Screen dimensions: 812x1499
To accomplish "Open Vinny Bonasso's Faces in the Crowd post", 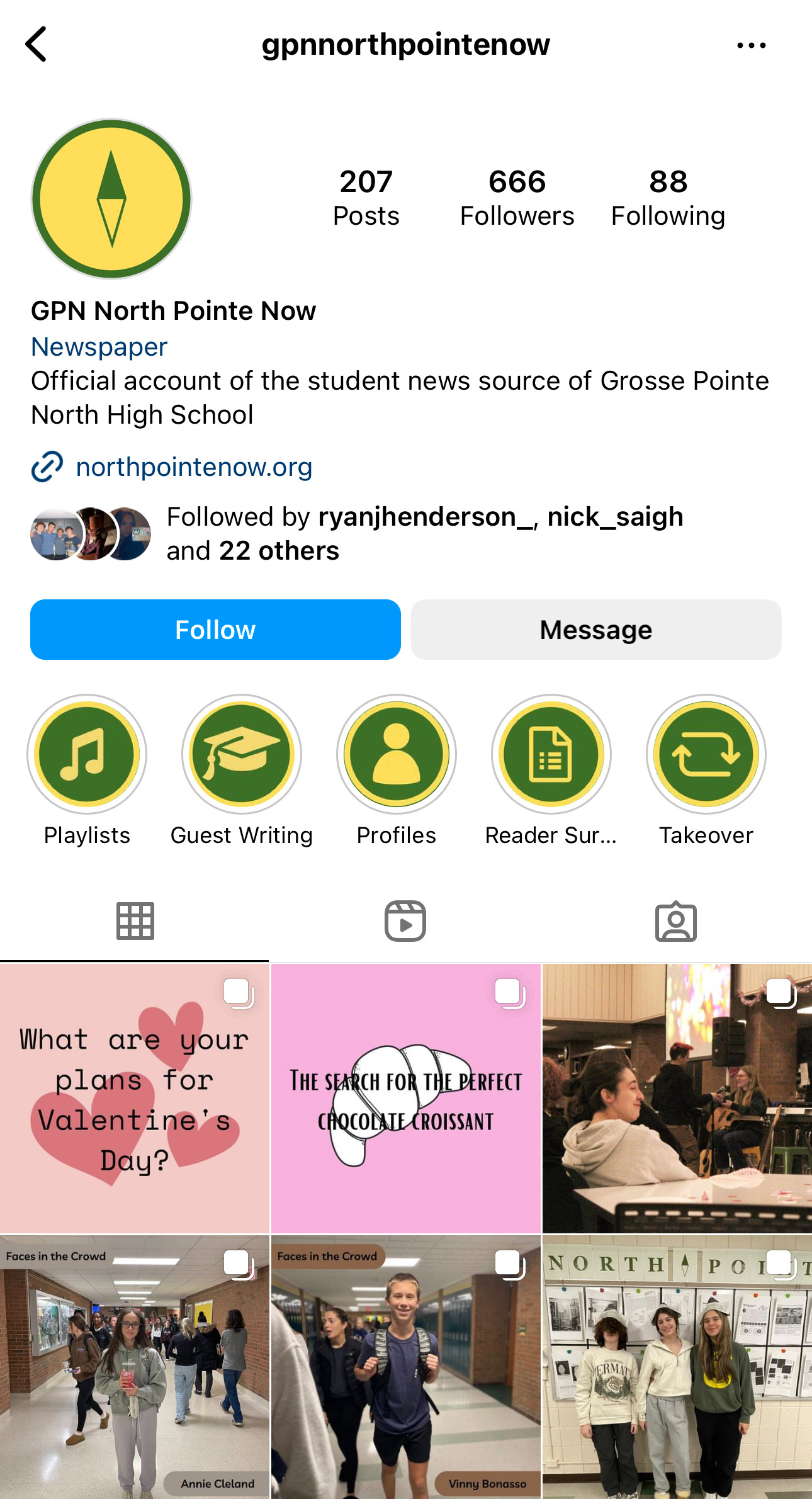I will (x=405, y=1366).
